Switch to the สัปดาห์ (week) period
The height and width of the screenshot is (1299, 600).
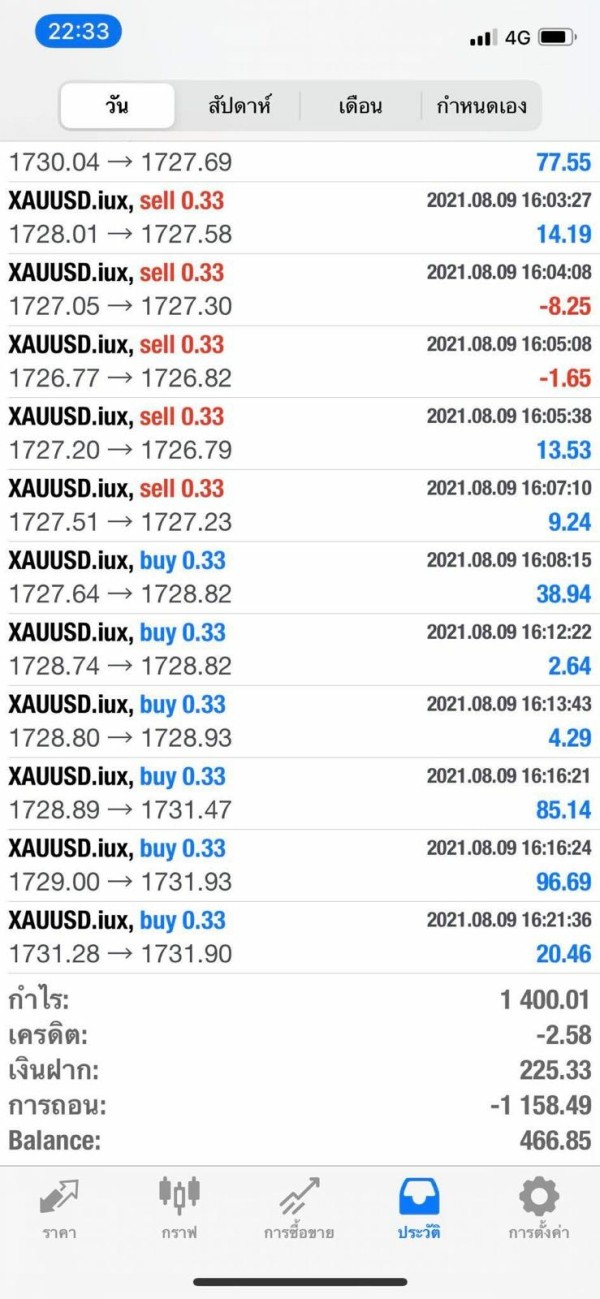point(239,106)
